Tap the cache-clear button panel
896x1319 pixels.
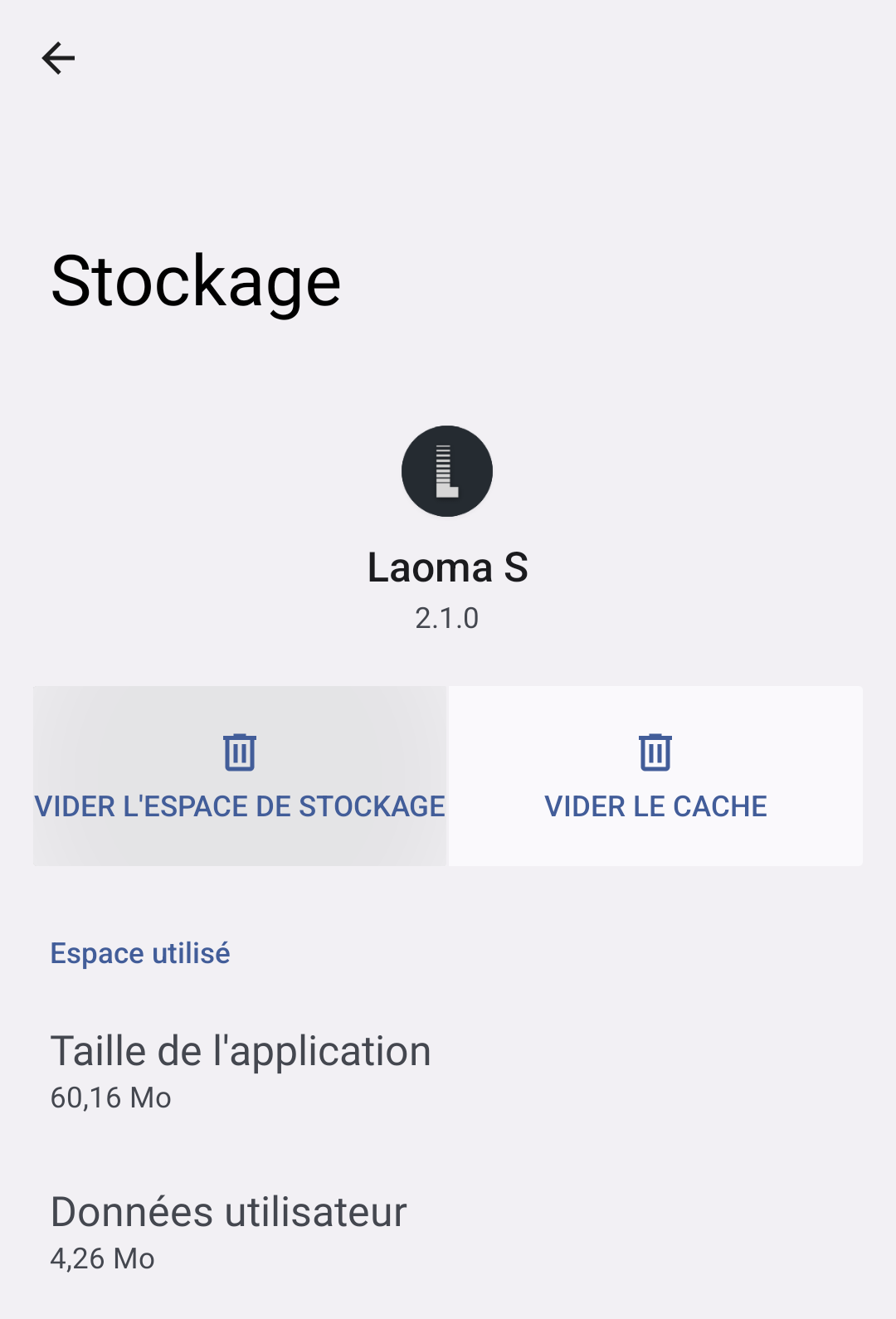pos(655,776)
